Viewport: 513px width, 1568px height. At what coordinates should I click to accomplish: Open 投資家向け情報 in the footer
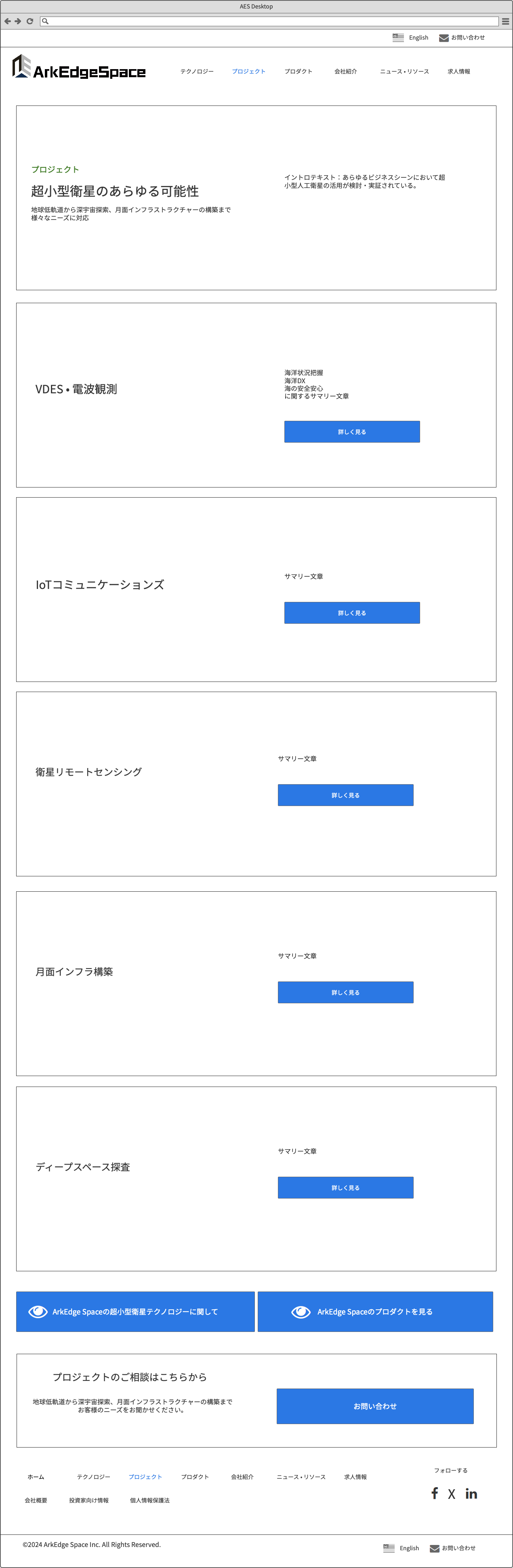tap(89, 1500)
